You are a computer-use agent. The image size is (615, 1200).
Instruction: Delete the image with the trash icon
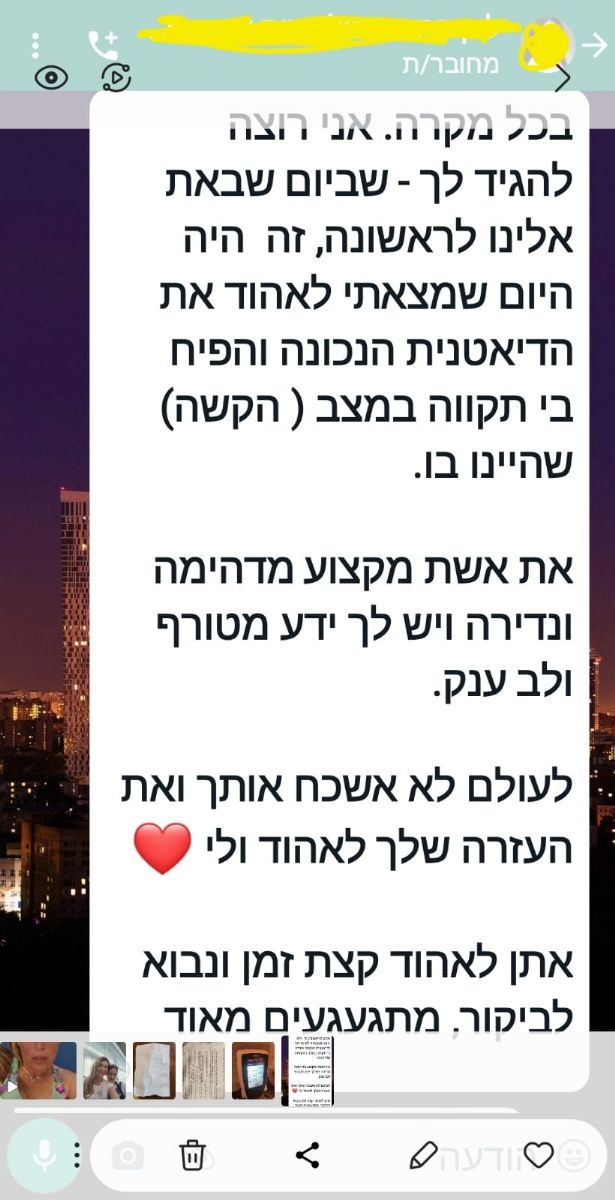(192, 1155)
